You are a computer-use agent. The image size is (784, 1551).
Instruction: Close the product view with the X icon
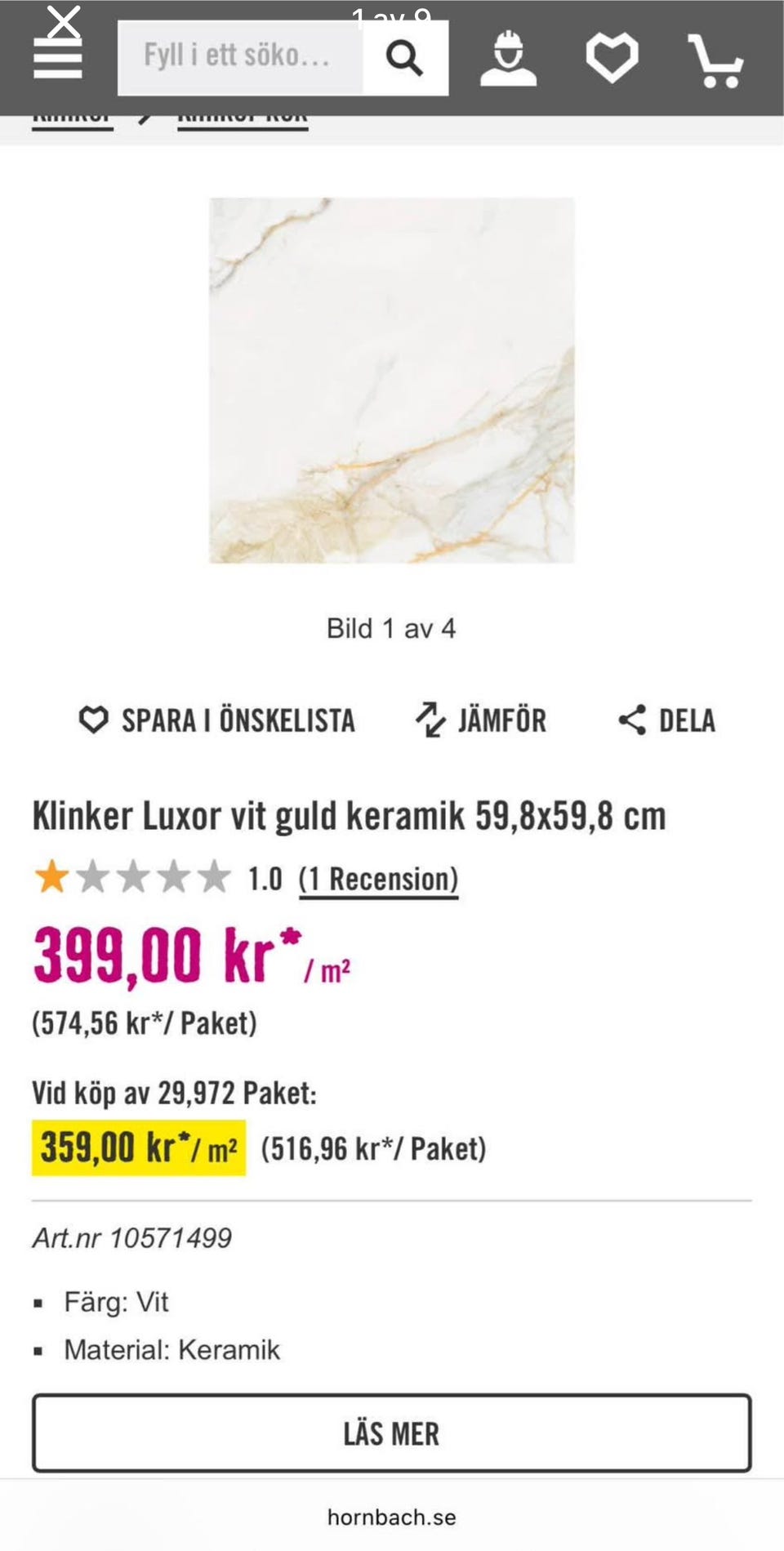64,20
